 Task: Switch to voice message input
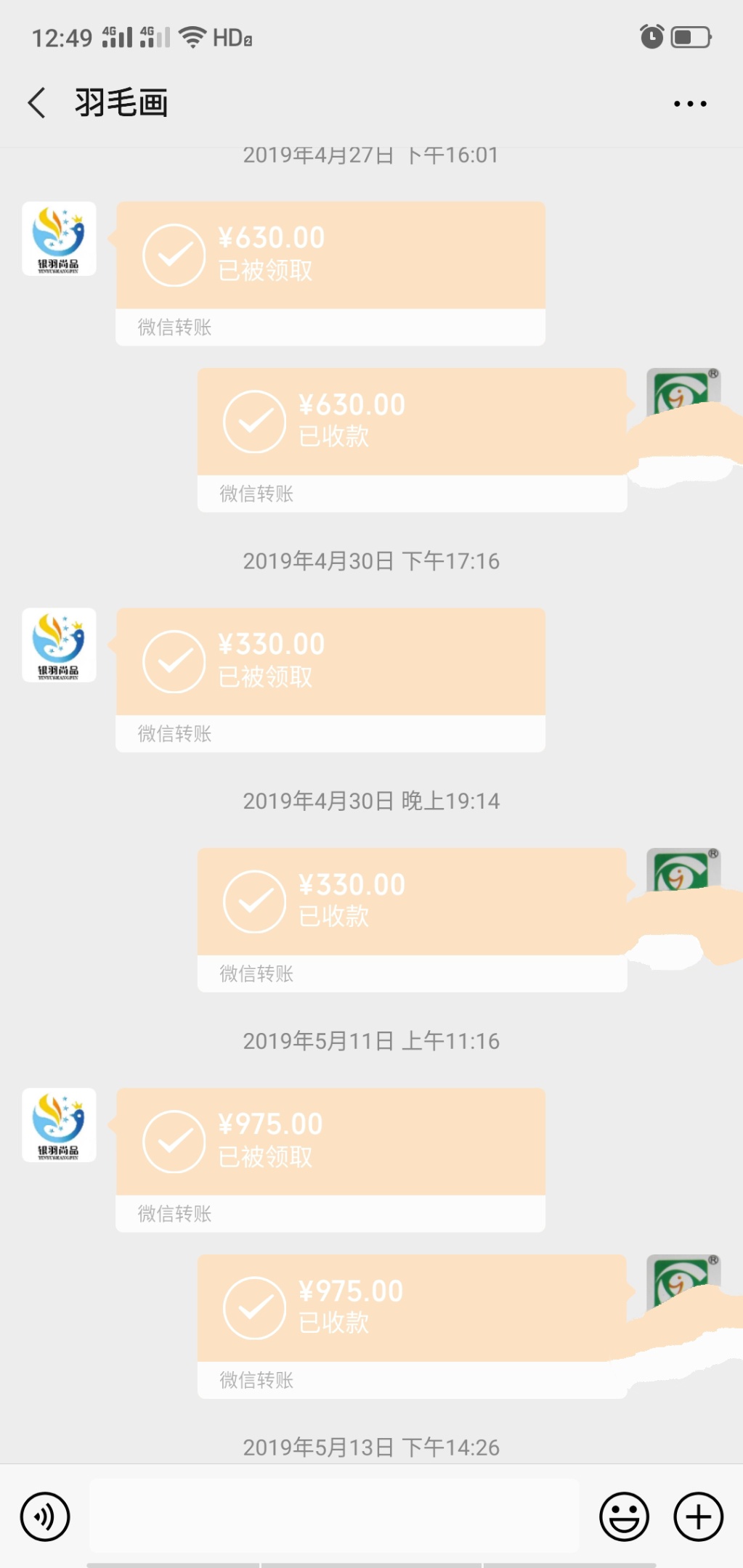click(45, 1516)
